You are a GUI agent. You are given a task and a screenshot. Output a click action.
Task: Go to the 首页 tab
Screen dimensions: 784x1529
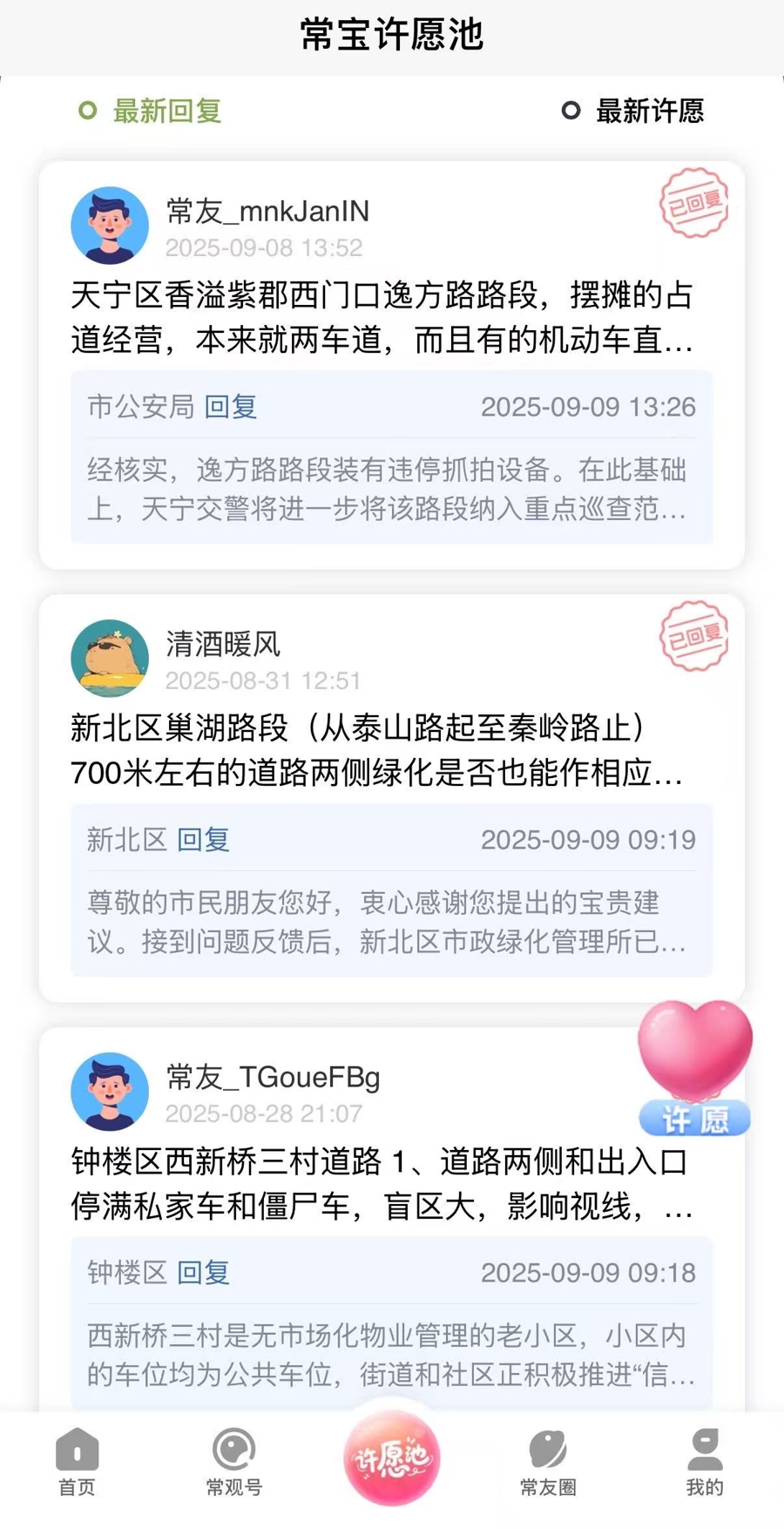77,1462
